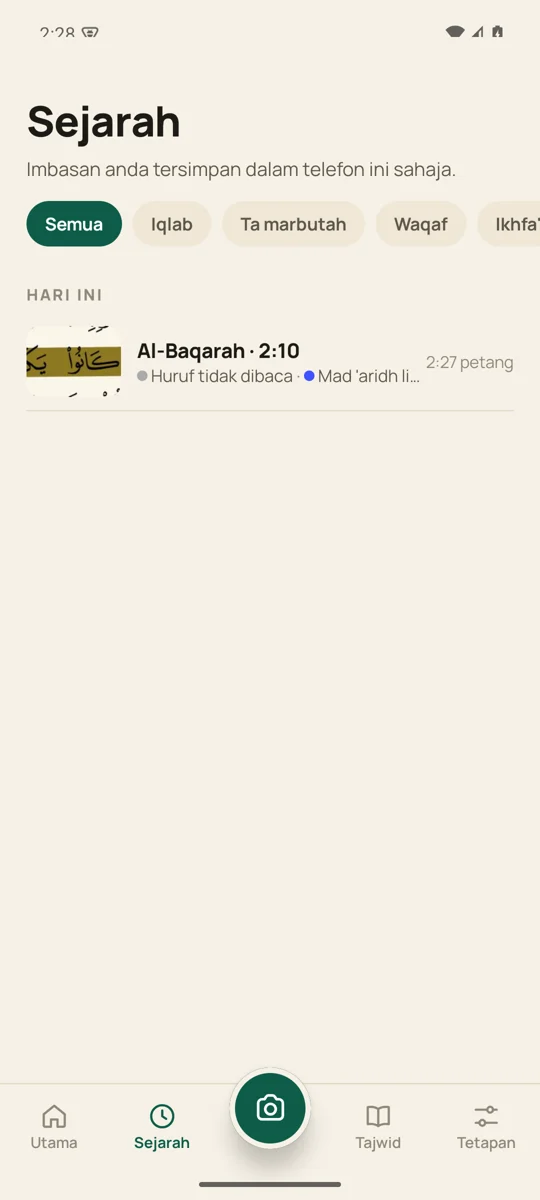Select the Semua filter chip
Viewport: 540px width, 1200px height.
coord(74,224)
